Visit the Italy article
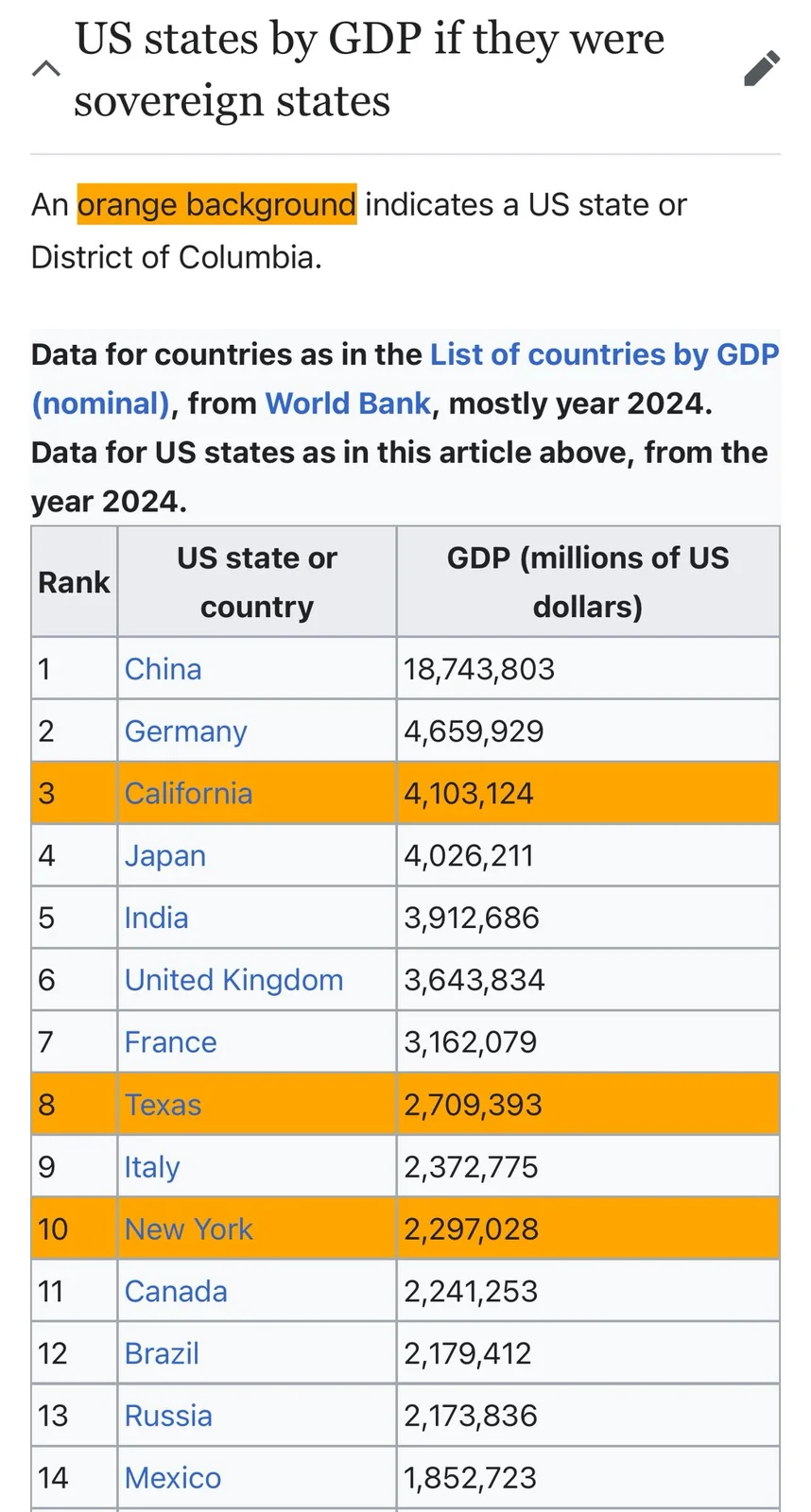 (x=151, y=1167)
